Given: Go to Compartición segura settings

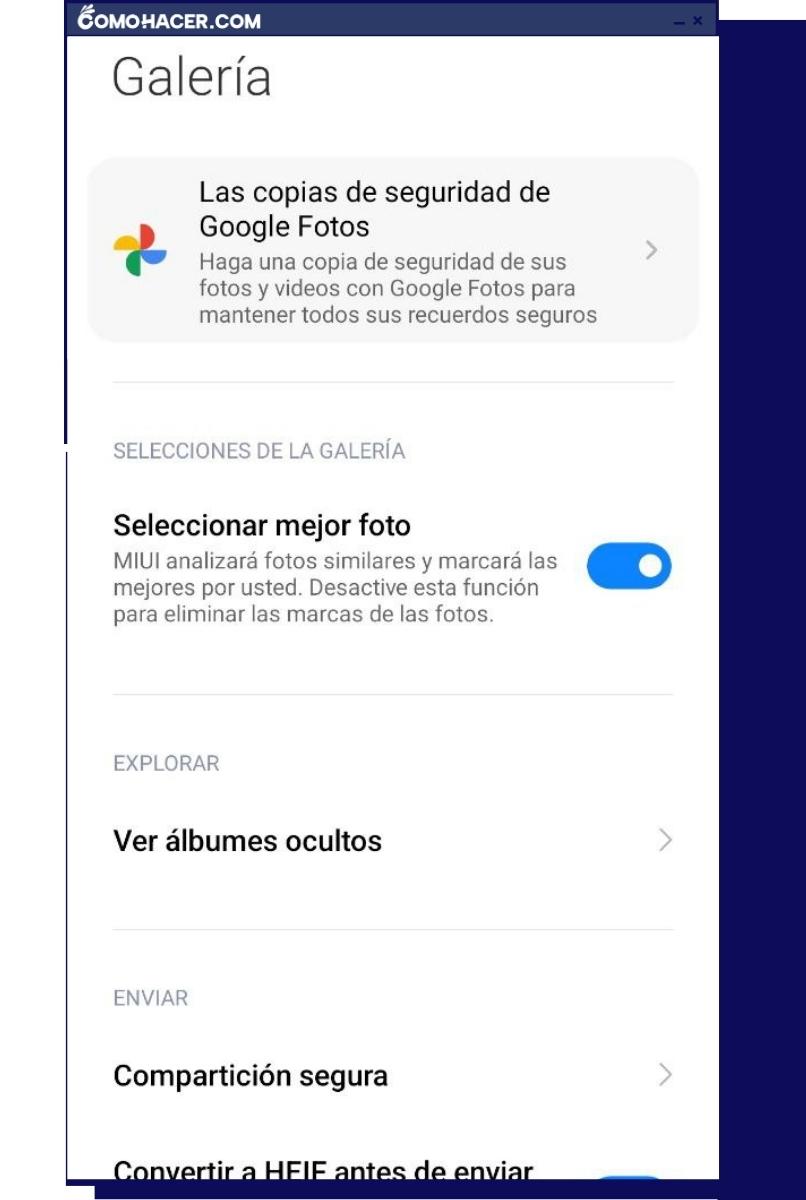Looking at the screenshot, I should [x=392, y=1076].
